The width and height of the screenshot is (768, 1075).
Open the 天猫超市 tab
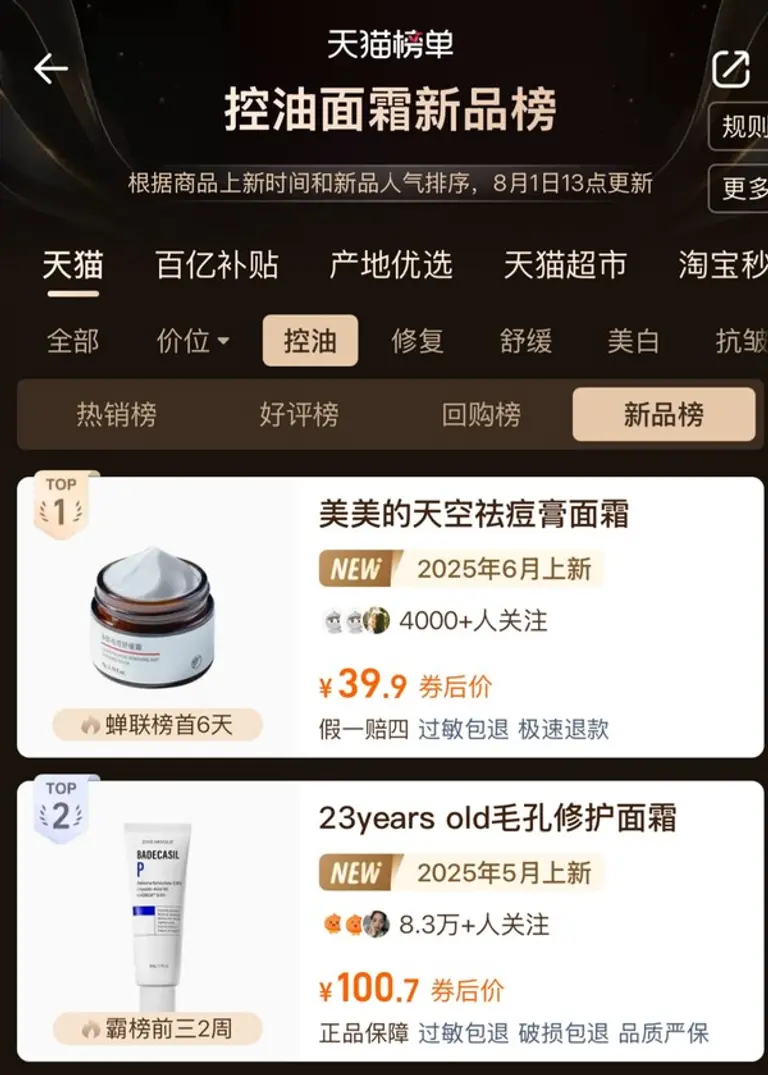(x=565, y=265)
